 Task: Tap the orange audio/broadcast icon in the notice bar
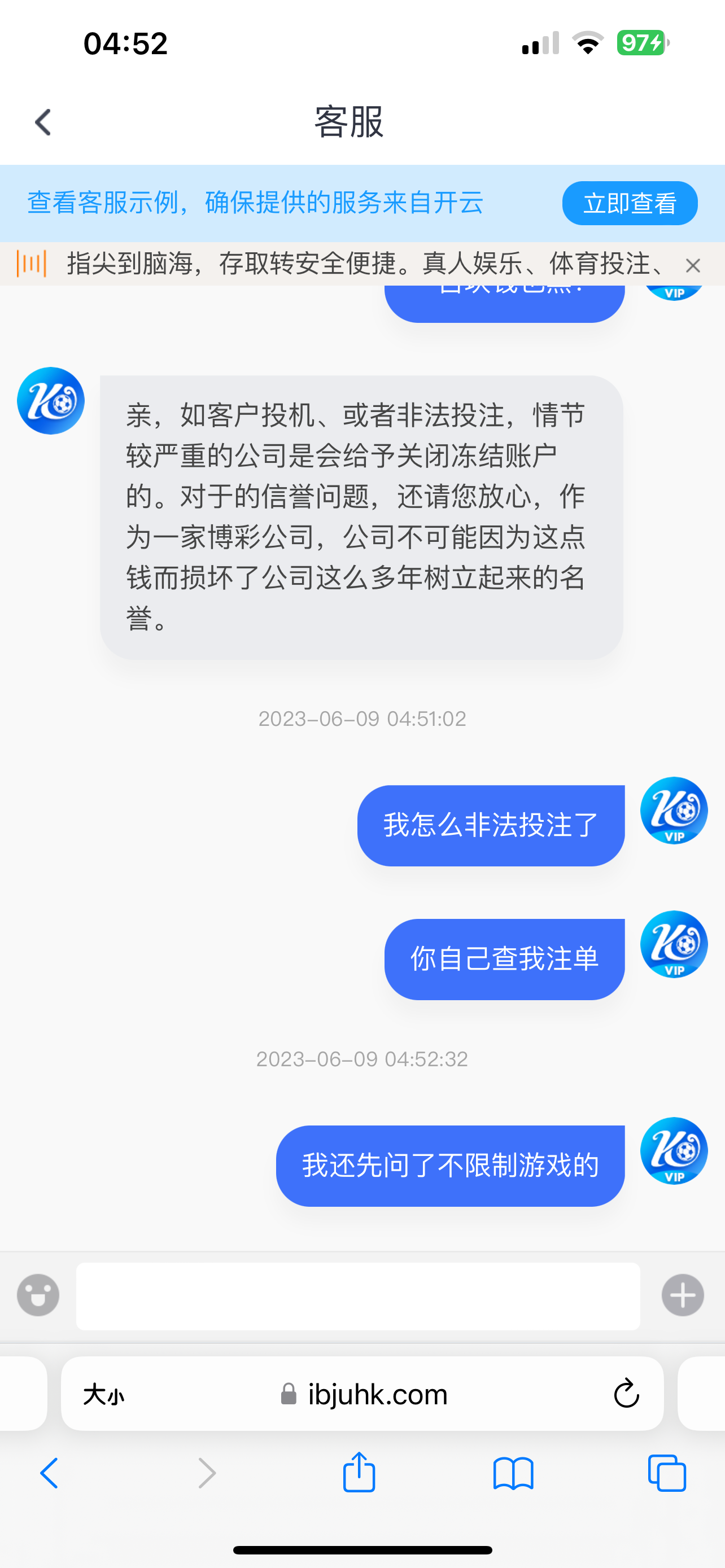pos(32,264)
